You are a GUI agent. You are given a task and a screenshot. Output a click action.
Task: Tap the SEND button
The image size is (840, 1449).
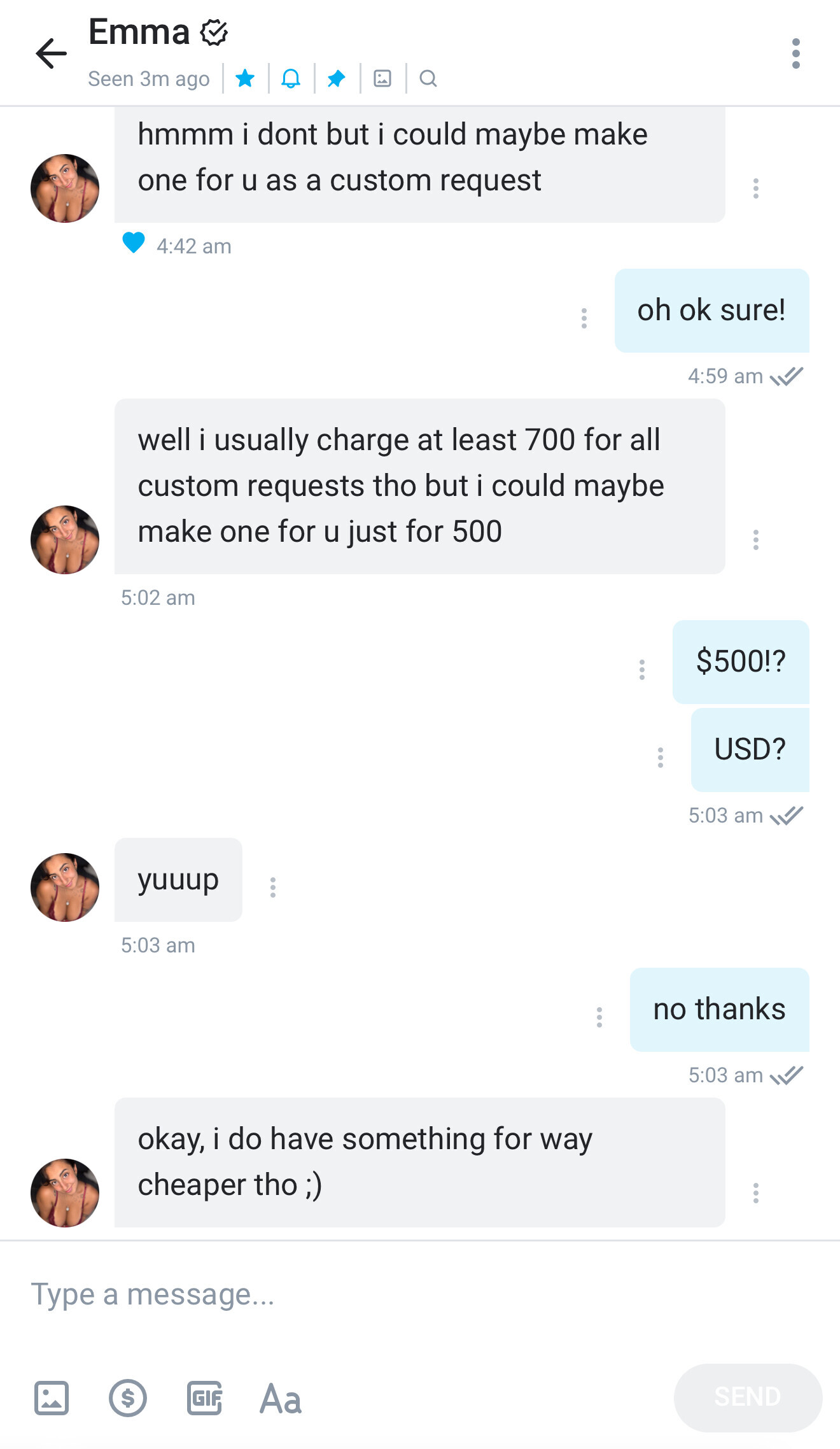coord(748,1397)
